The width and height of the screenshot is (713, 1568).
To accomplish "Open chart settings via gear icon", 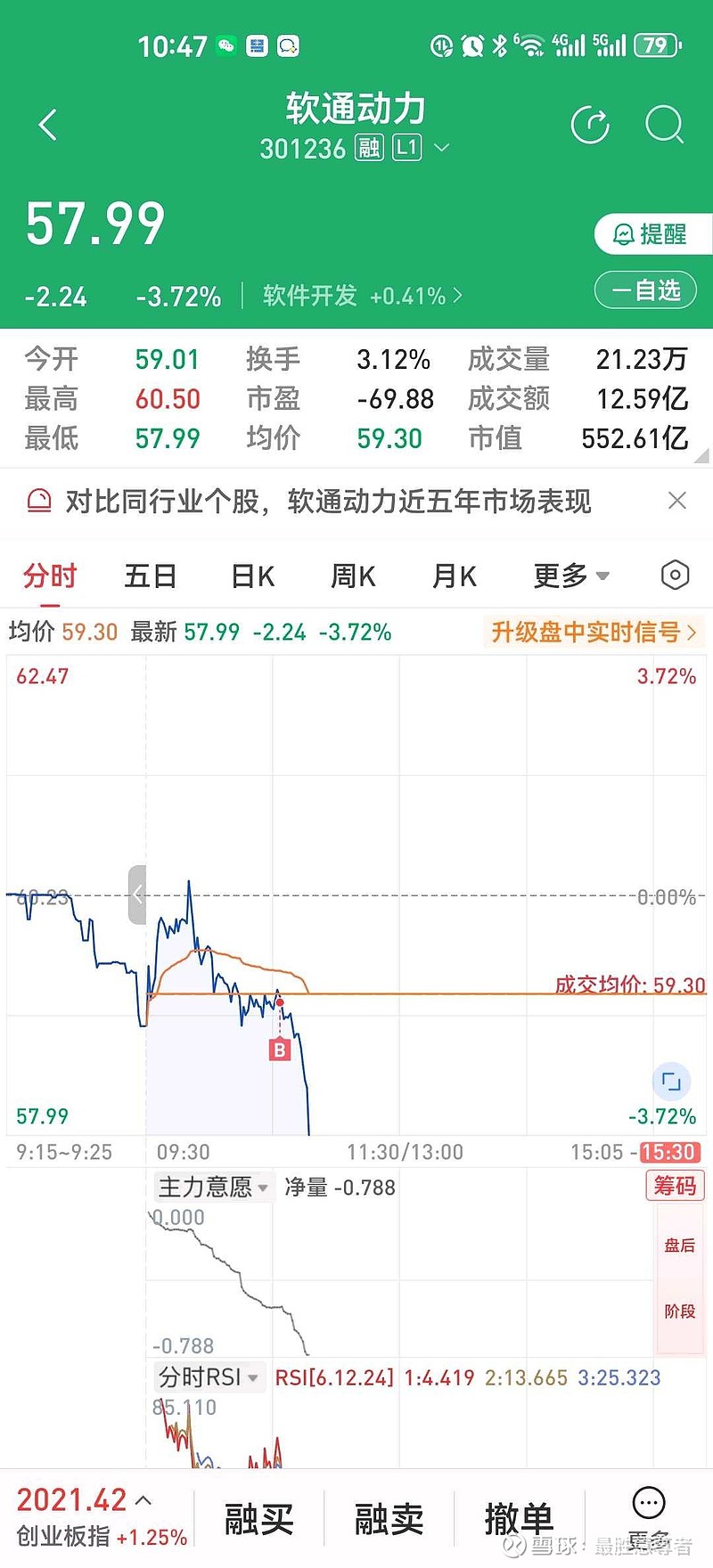I will click(675, 576).
